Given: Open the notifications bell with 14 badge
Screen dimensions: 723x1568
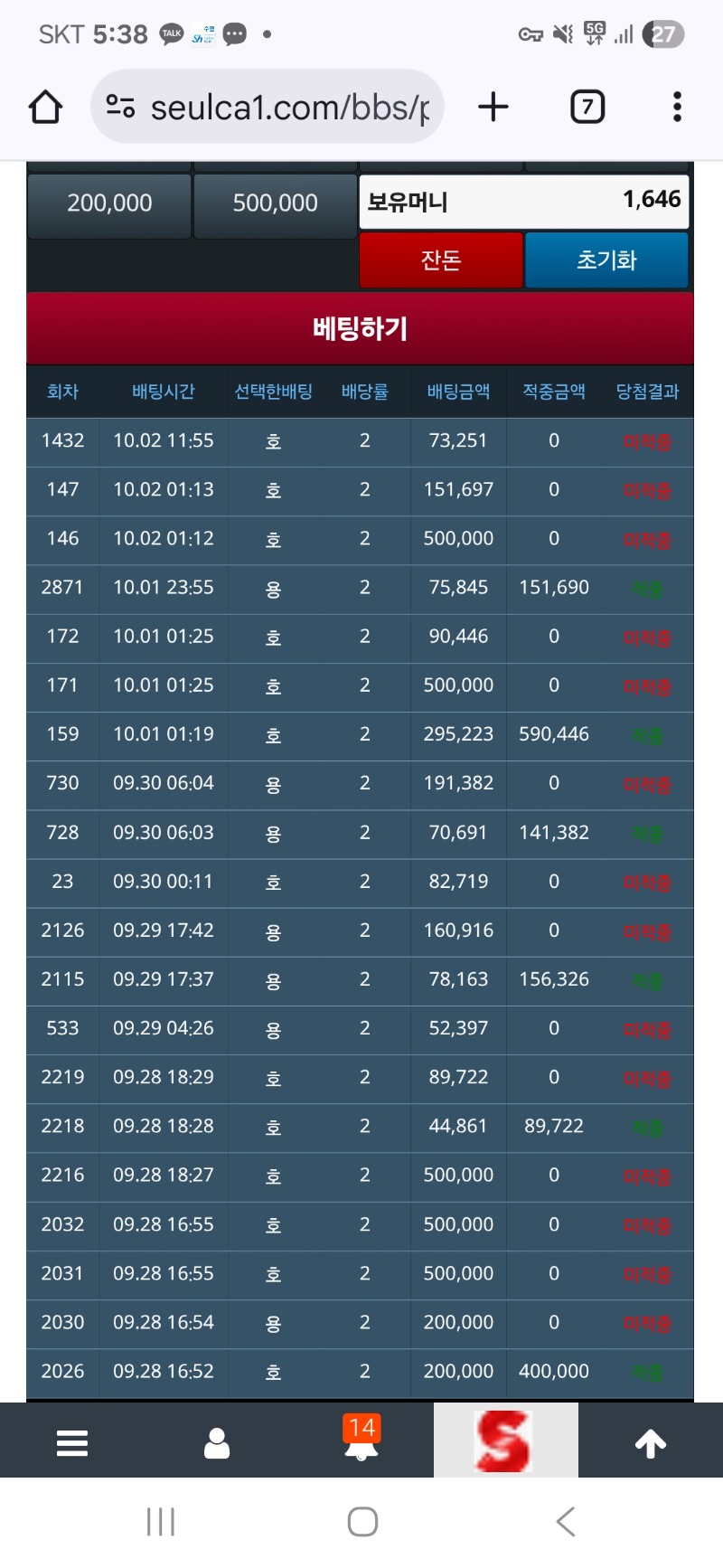Looking at the screenshot, I should tap(361, 1440).
